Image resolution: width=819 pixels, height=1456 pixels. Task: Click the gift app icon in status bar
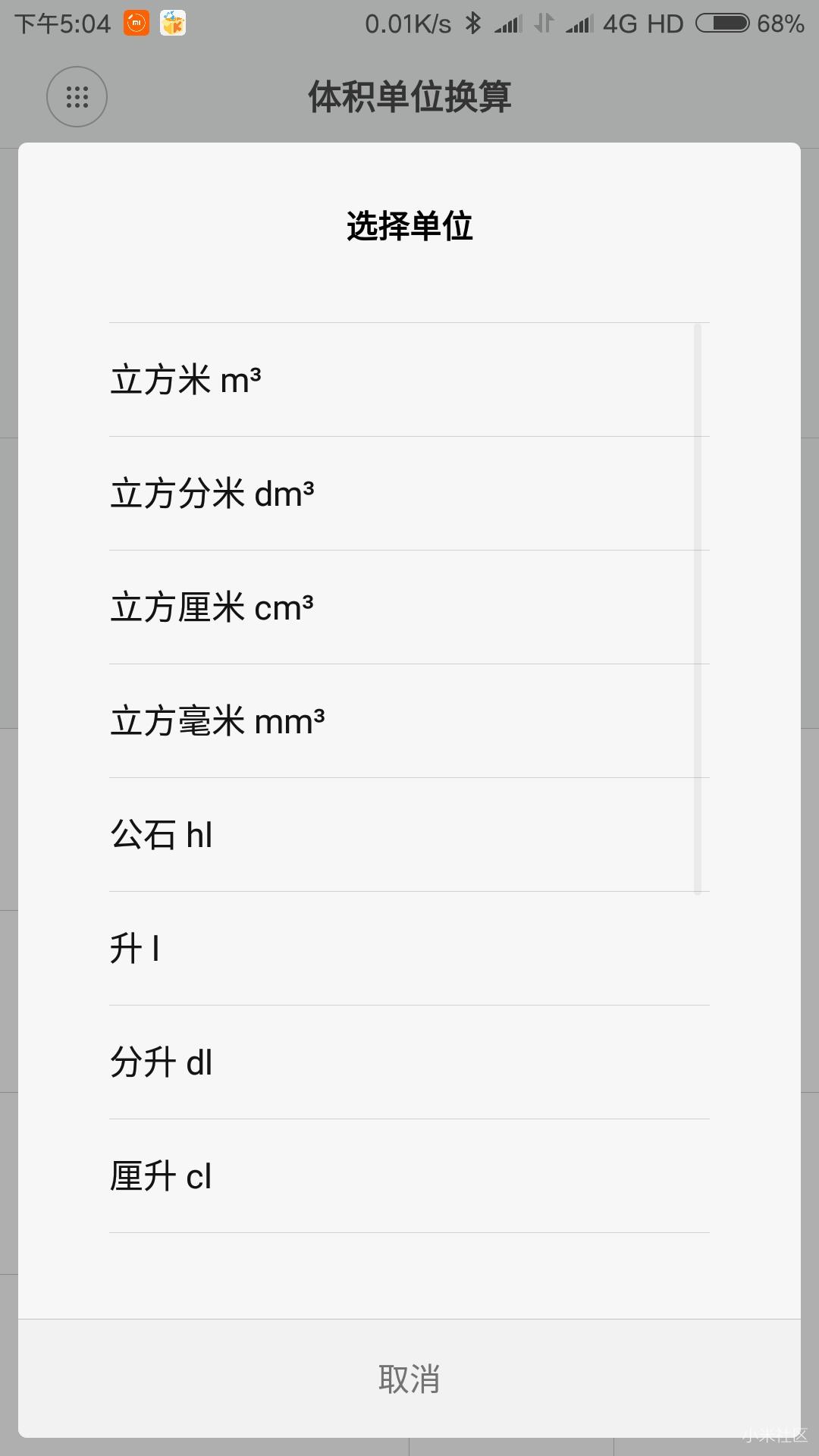[171, 23]
